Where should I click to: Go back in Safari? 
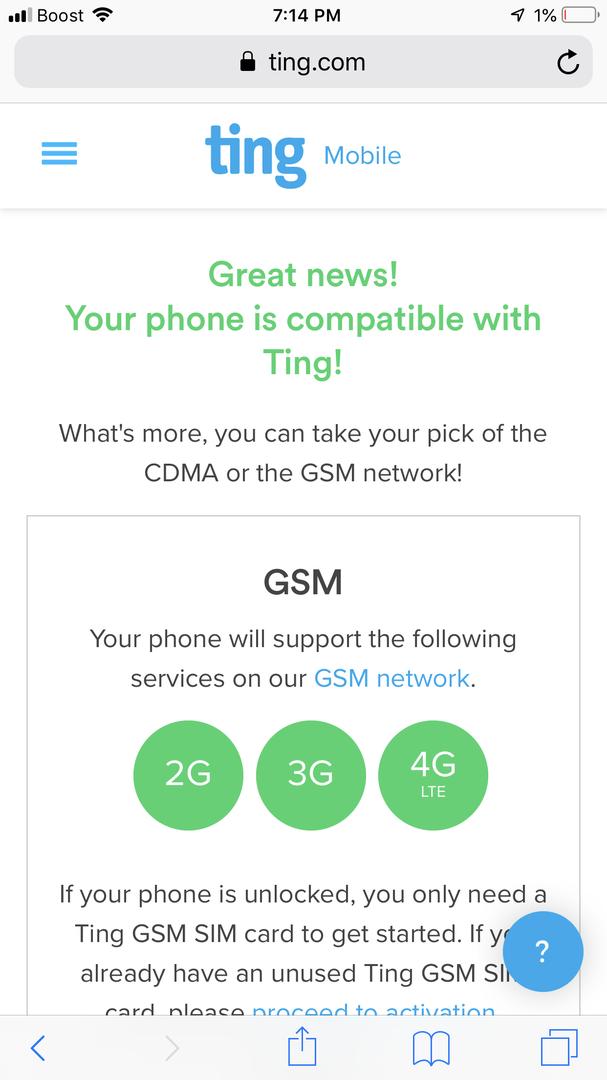point(39,1048)
